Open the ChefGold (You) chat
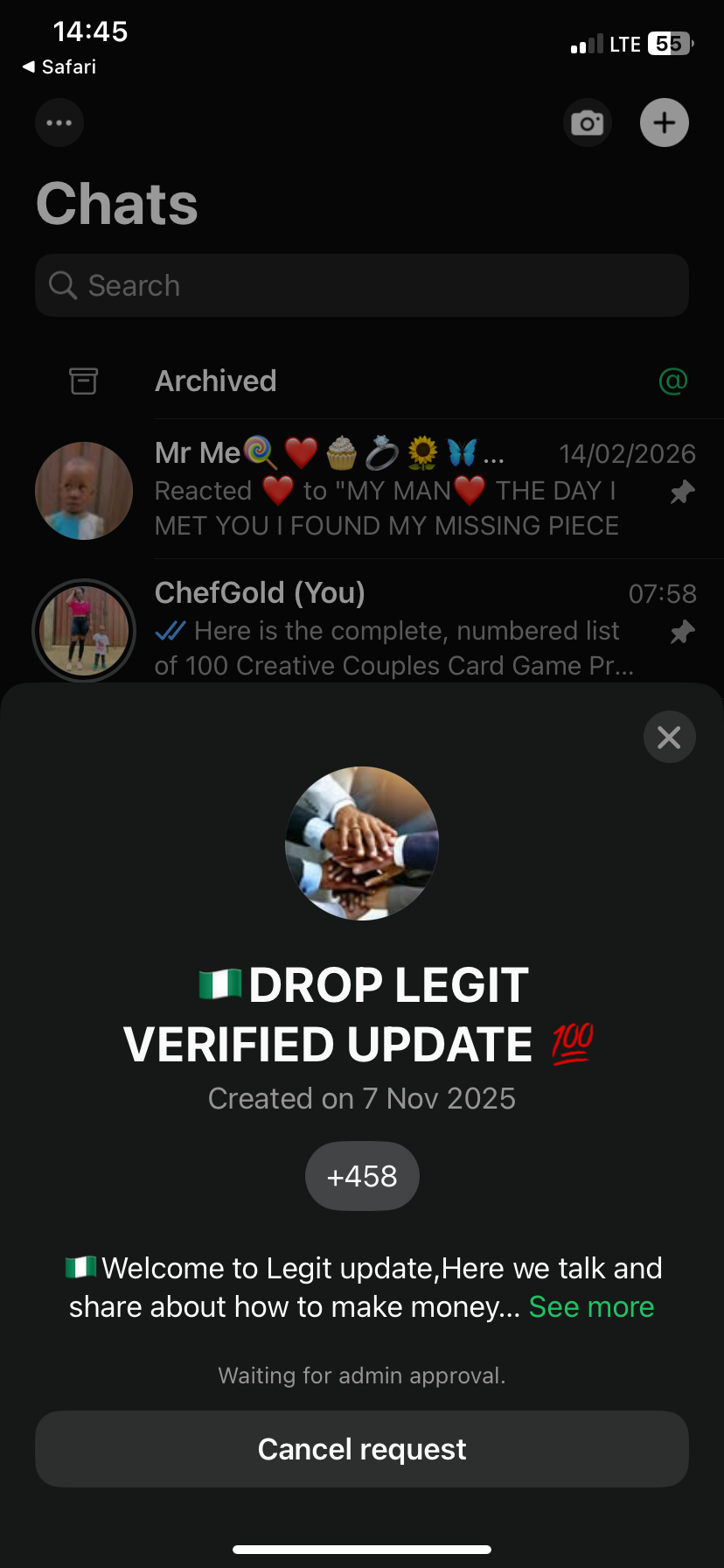The image size is (724, 1568). click(385, 629)
